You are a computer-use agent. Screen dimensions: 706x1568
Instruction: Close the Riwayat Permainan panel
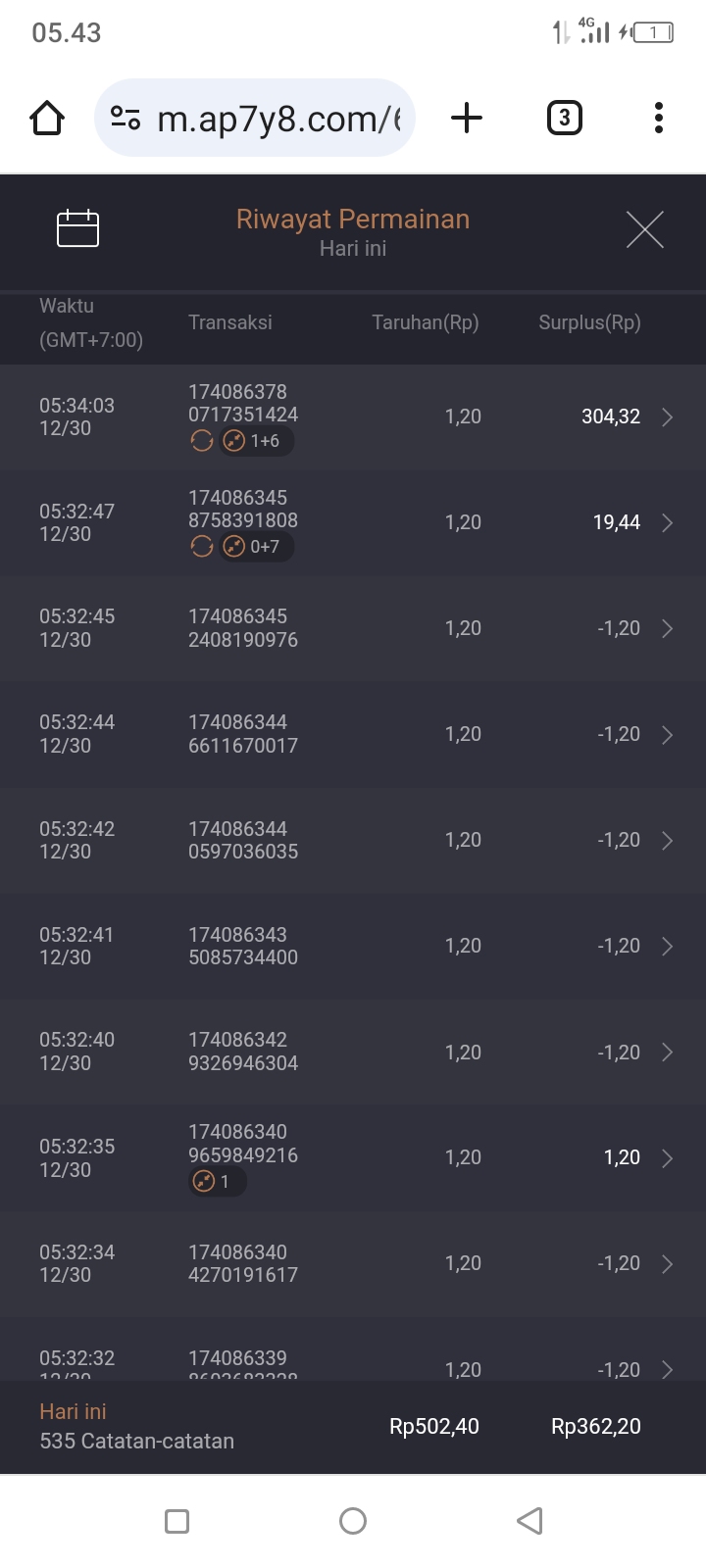pyautogui.click(x=644, y=229)
